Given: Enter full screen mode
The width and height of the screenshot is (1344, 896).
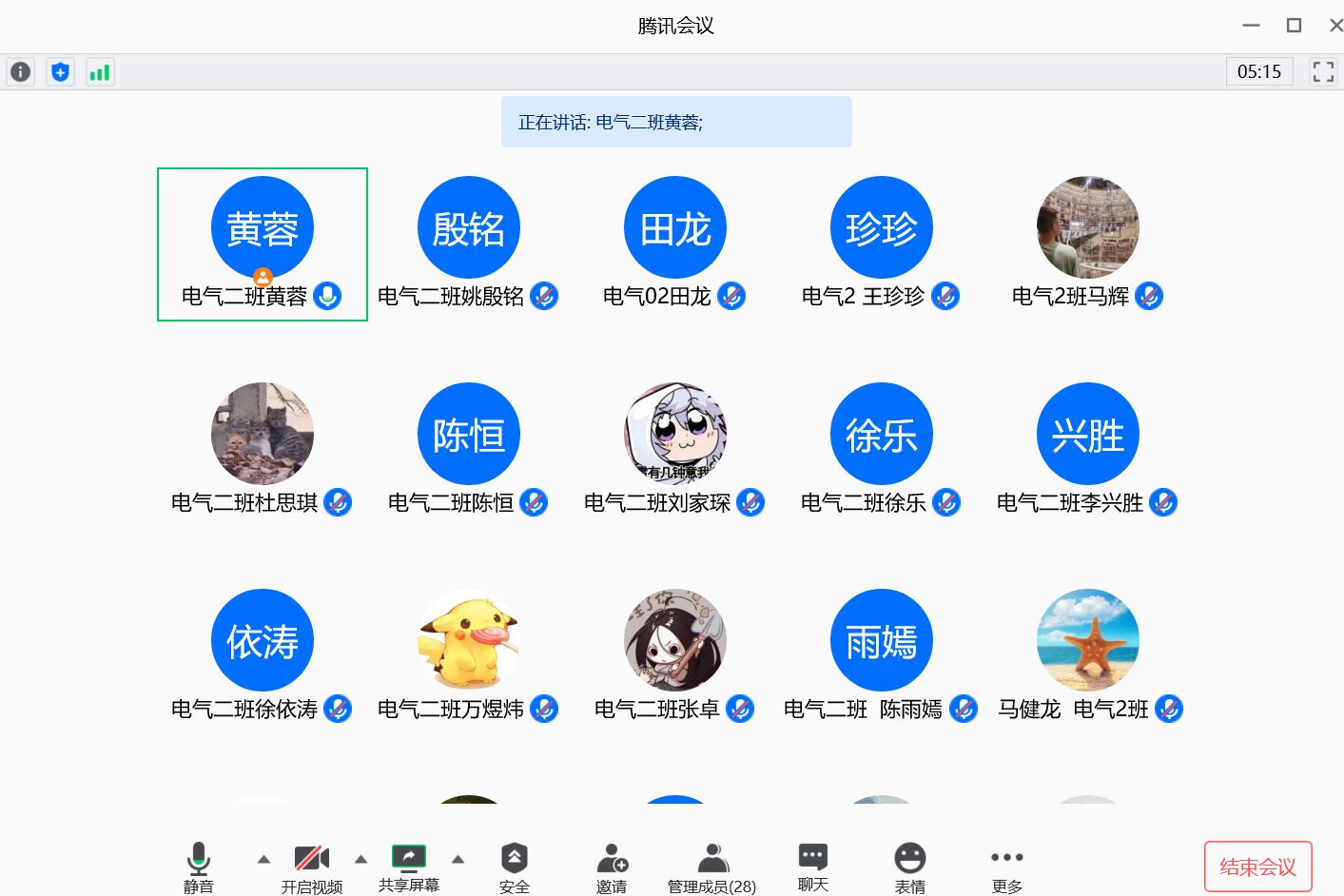Looking at the screenshot, I should 1323,71.
